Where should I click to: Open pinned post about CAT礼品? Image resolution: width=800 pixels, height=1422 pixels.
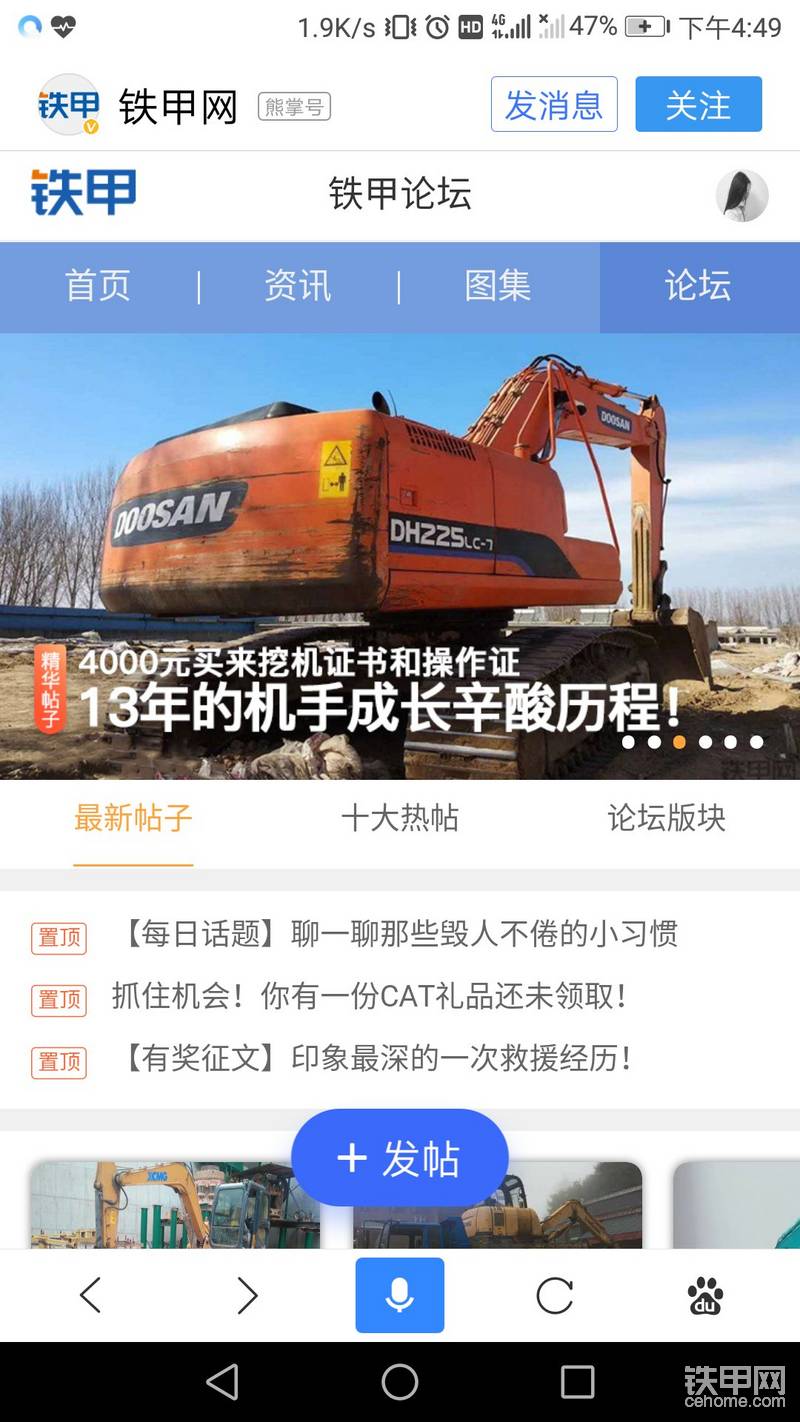pos(370,996)
